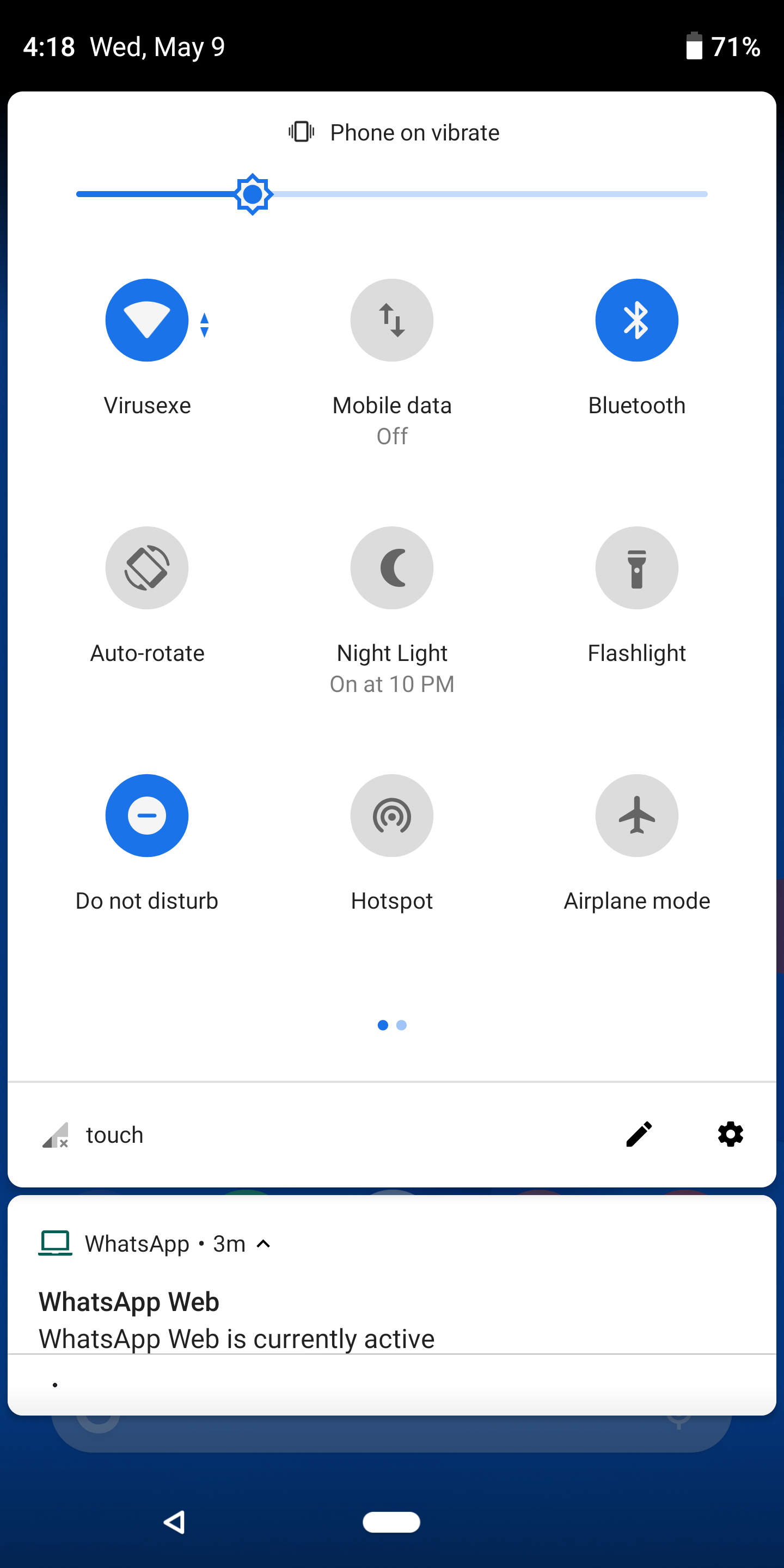Toggle Bluetooth off from quick settings
784x1568 pixels.
[x=636, y=320]
